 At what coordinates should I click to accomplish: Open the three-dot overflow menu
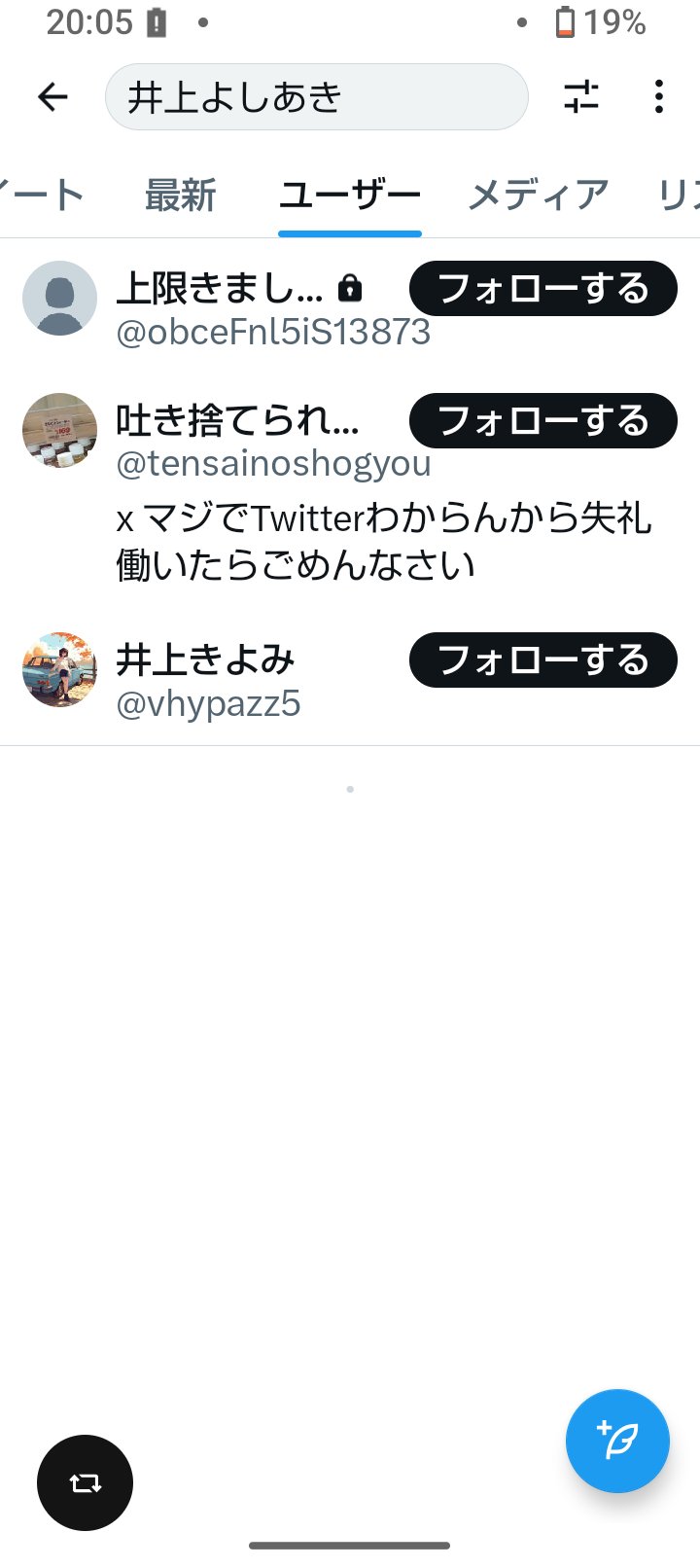(659, 96)
